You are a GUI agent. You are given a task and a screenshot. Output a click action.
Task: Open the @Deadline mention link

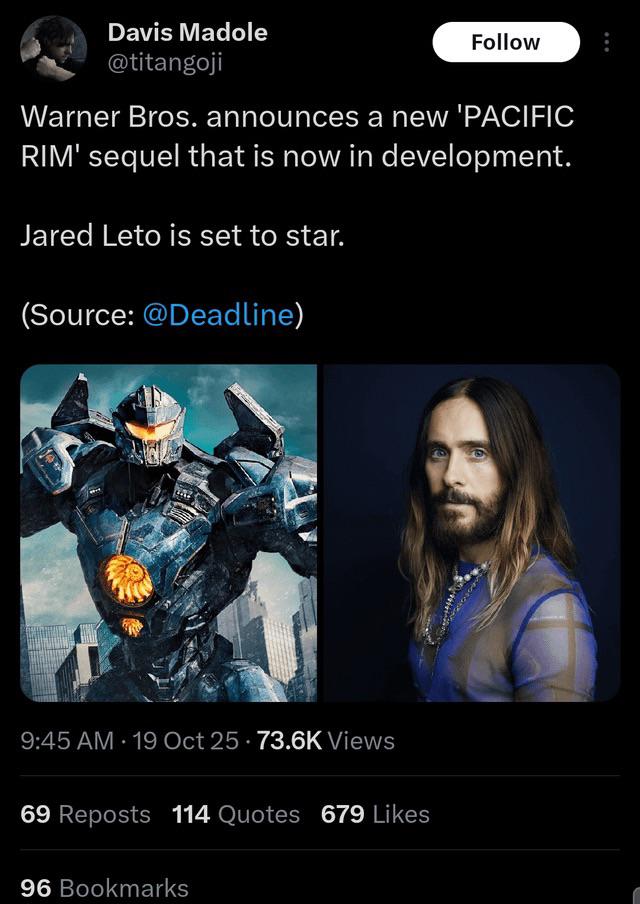pyautogui.click(x=218, y=314)
